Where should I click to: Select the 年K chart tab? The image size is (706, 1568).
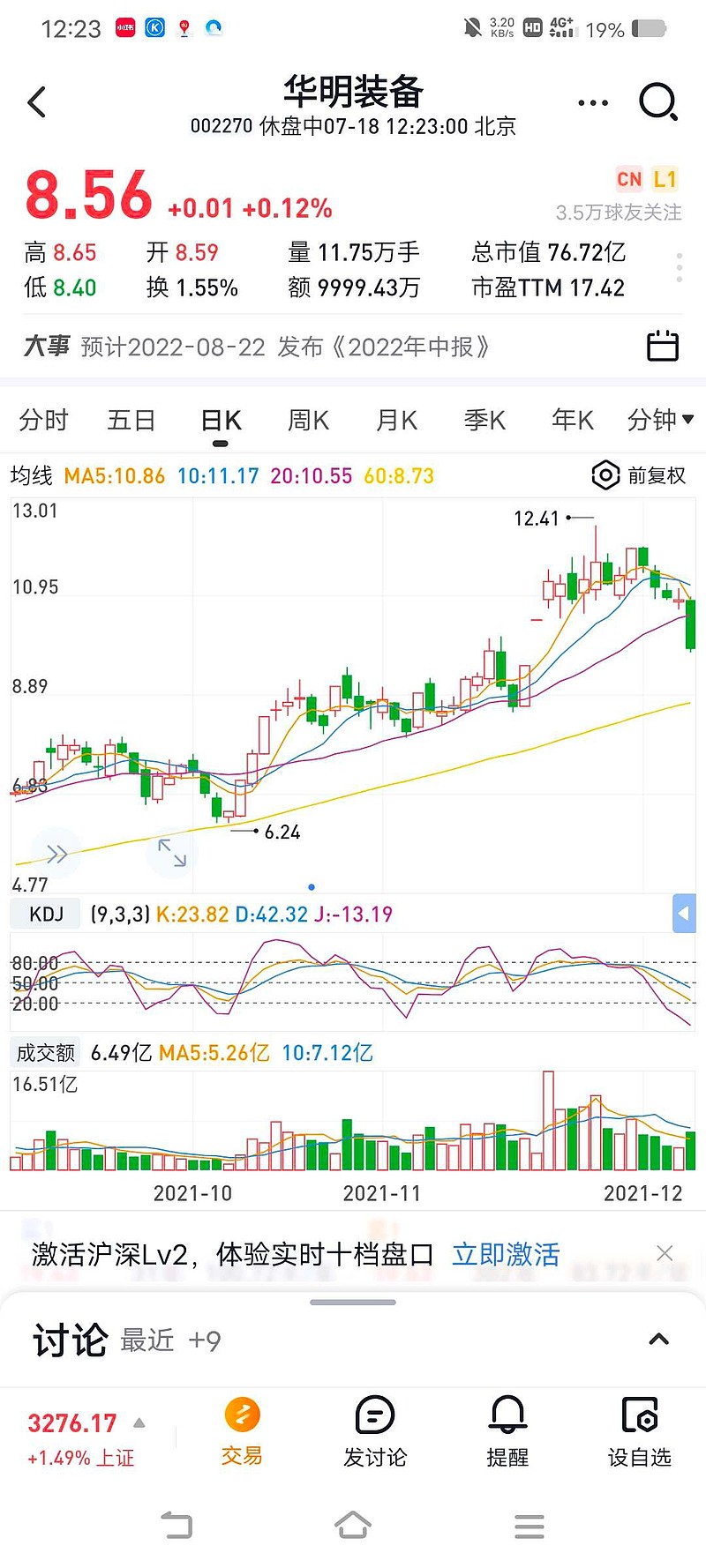click(x=573, y=421)
